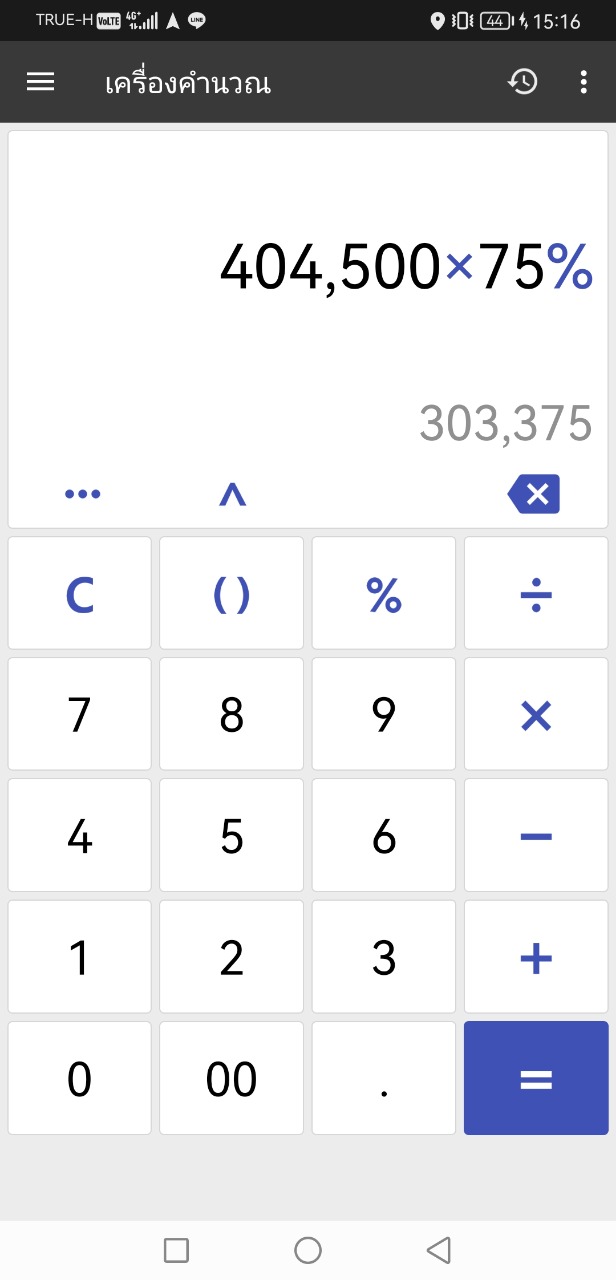616x1280 pixels.
Task: Open the hamburger drawer menu
Action: 40,82
